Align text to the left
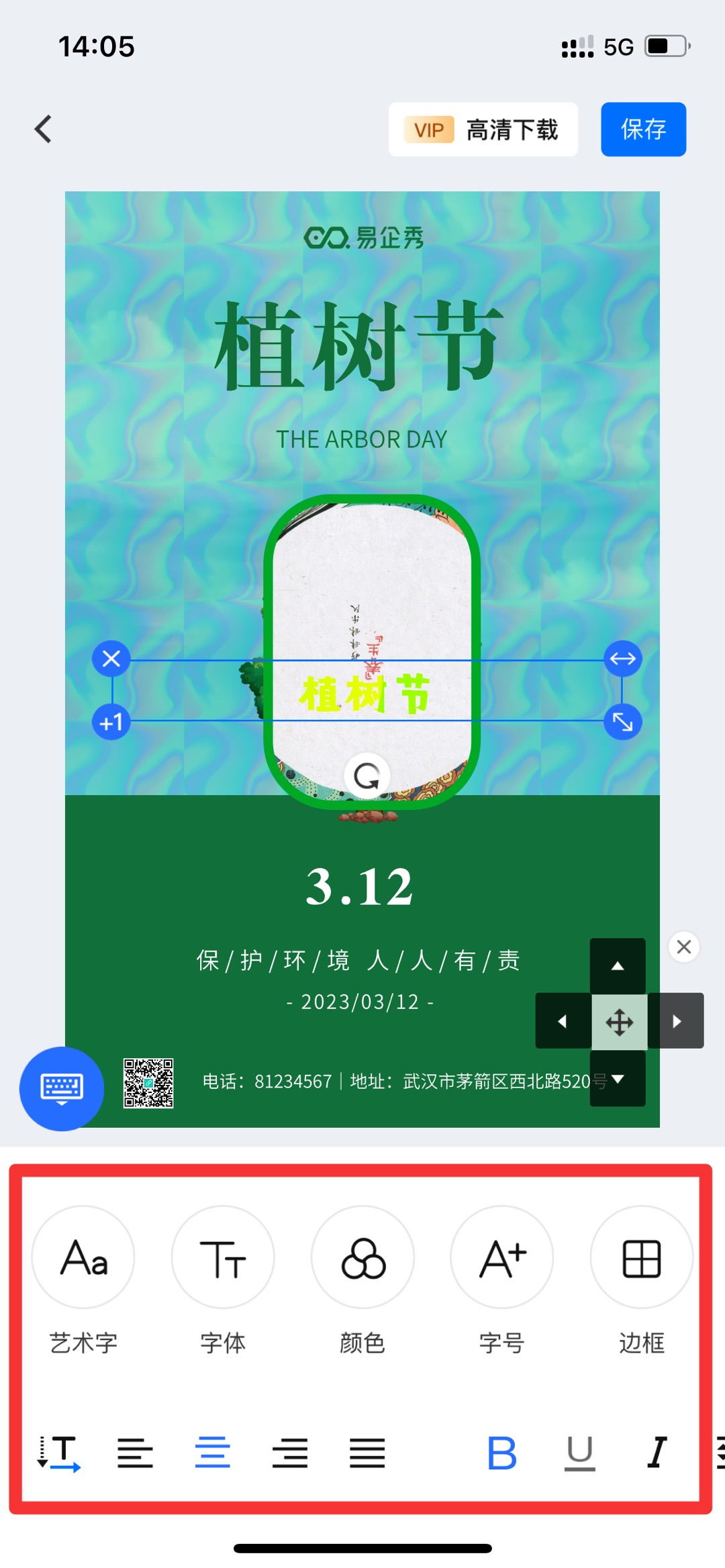Image resolution: width=725 pixels, height=1568 pixels. (135, 1453)
